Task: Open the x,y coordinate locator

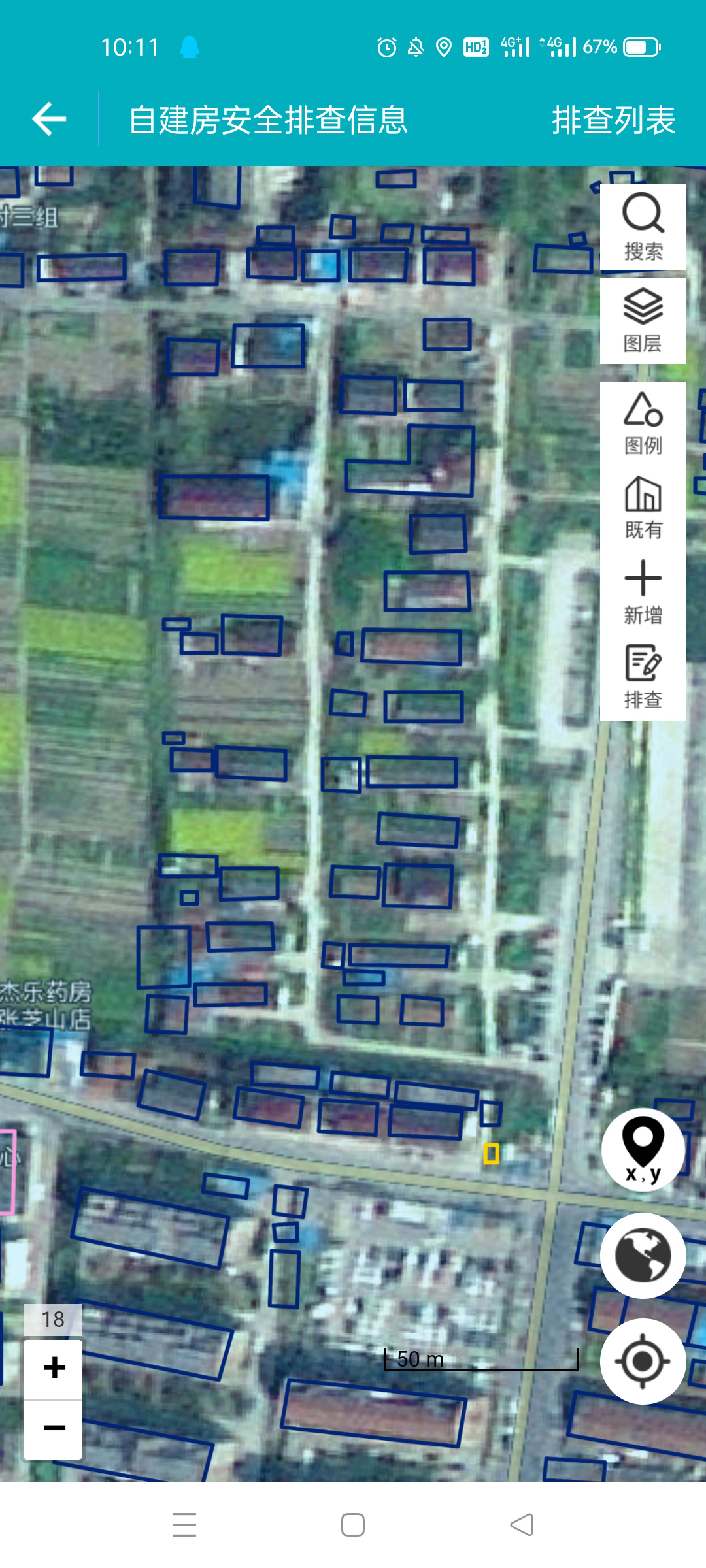Action: 643,1151
